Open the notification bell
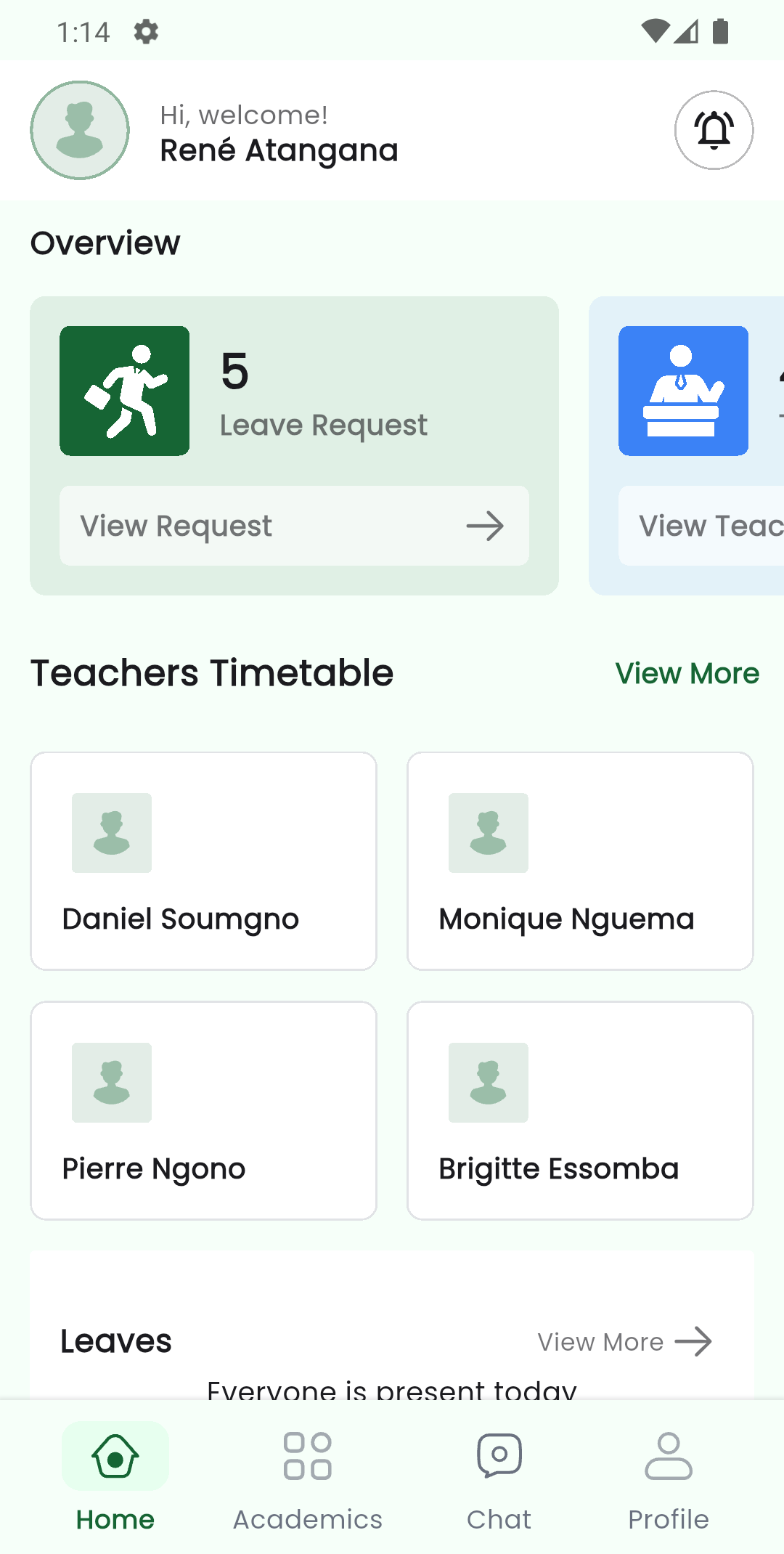 (714, 130)
